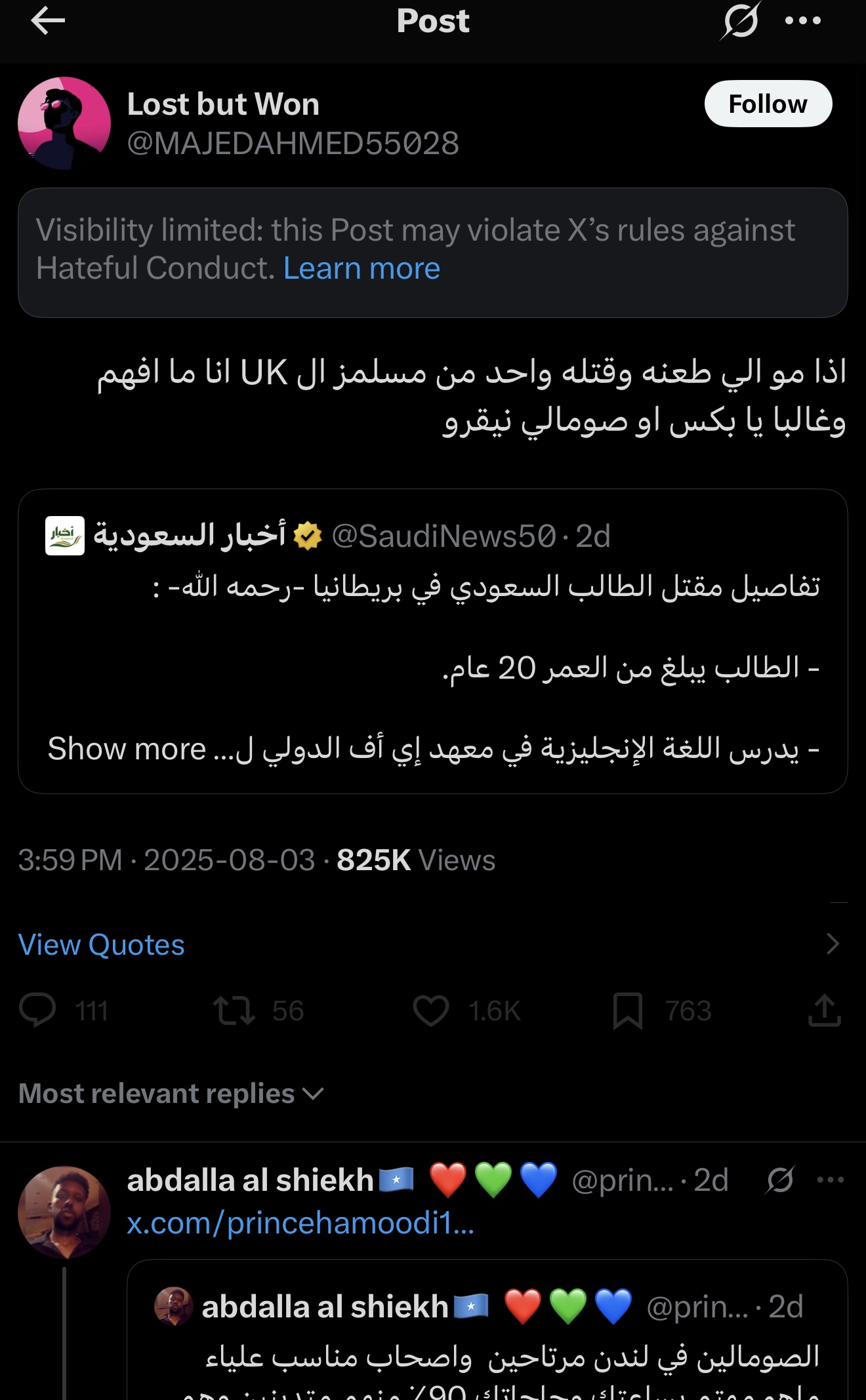The image size is (866, 1400).
Task: Open Lost but Won's profile picture
Action: 64,123
